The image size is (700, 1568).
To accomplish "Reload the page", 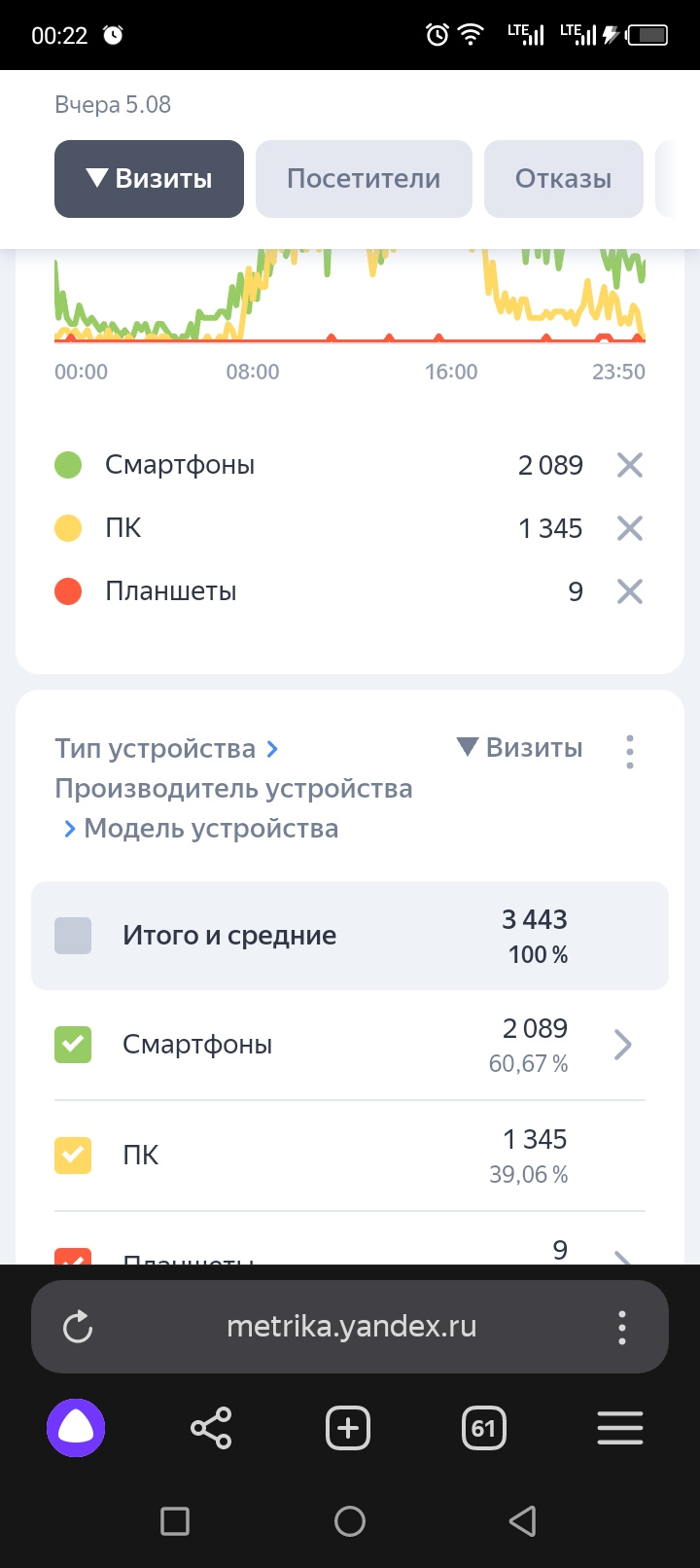I will [x=78, y=1327].
